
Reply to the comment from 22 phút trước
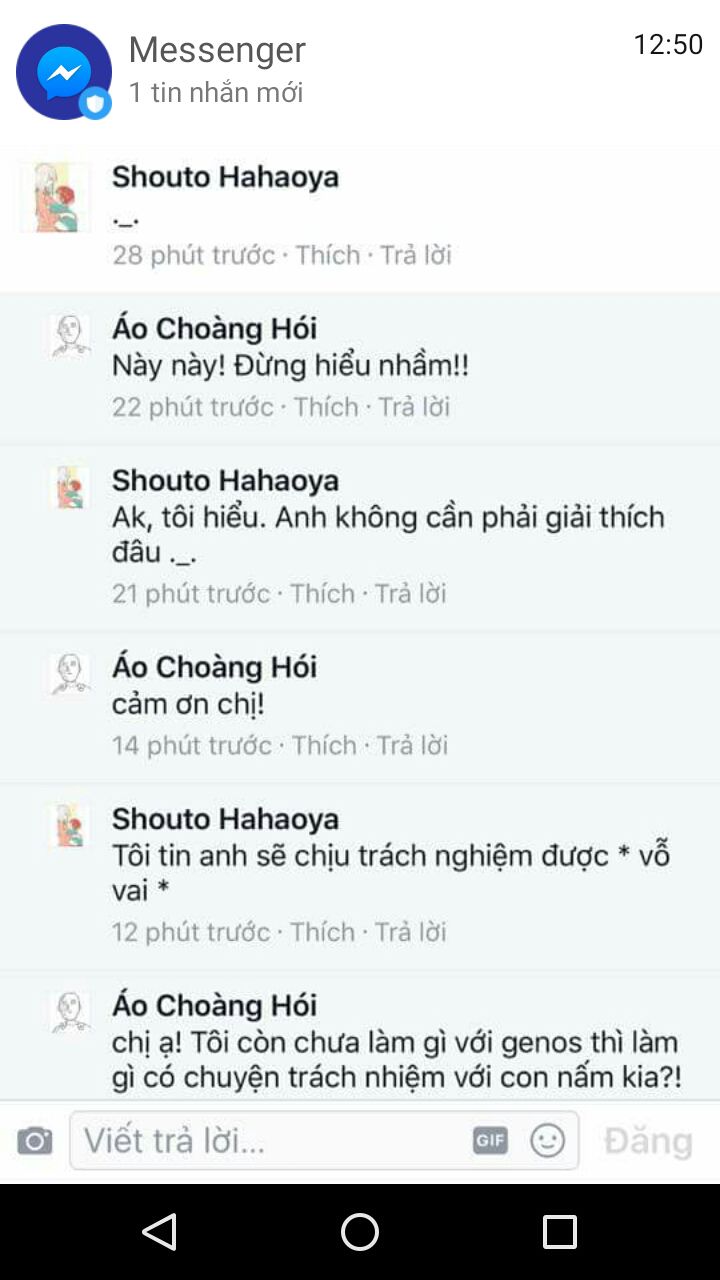[x=414, y=407]
